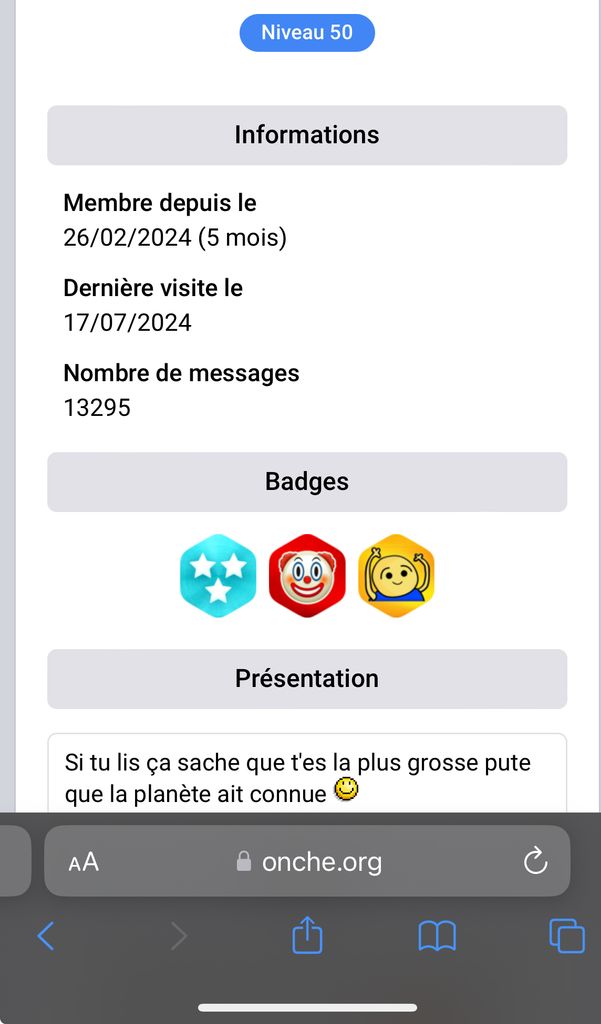The image size is (601, 1024).
Task: View the raised-hands character badge
Action: point(396,576)
